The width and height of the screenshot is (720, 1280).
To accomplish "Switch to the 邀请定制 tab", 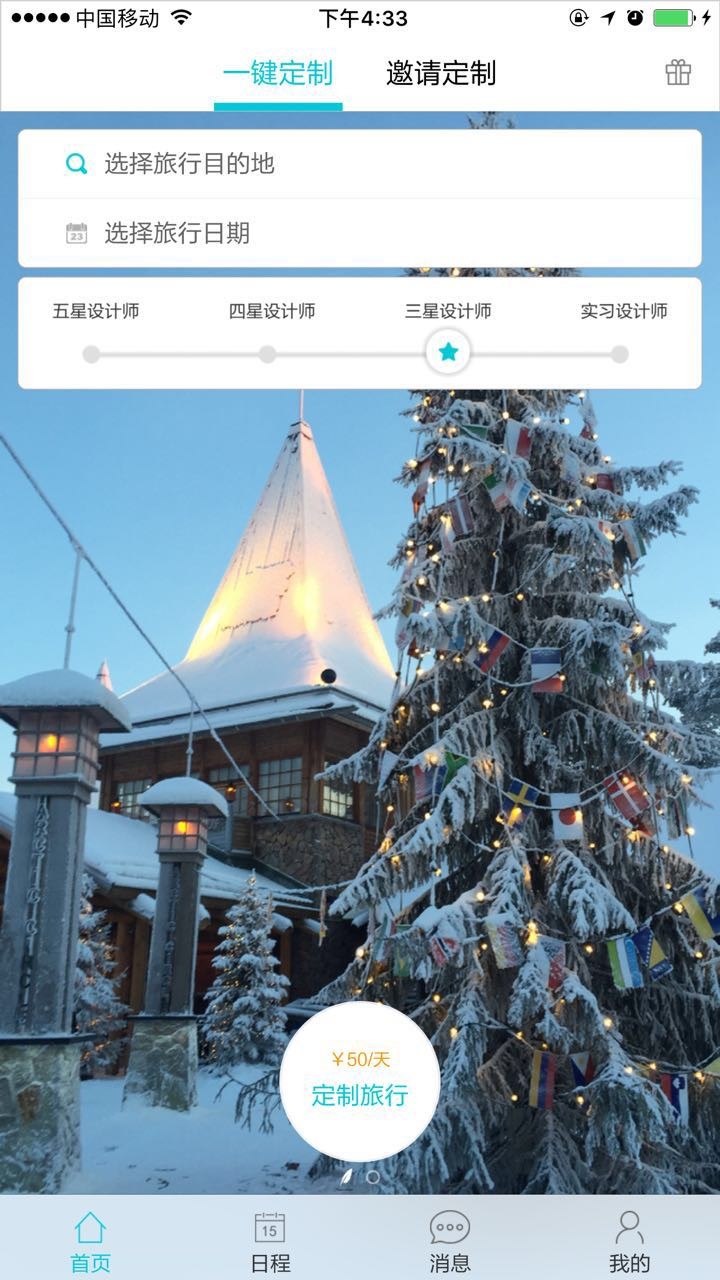I will (x=440, y=74).
